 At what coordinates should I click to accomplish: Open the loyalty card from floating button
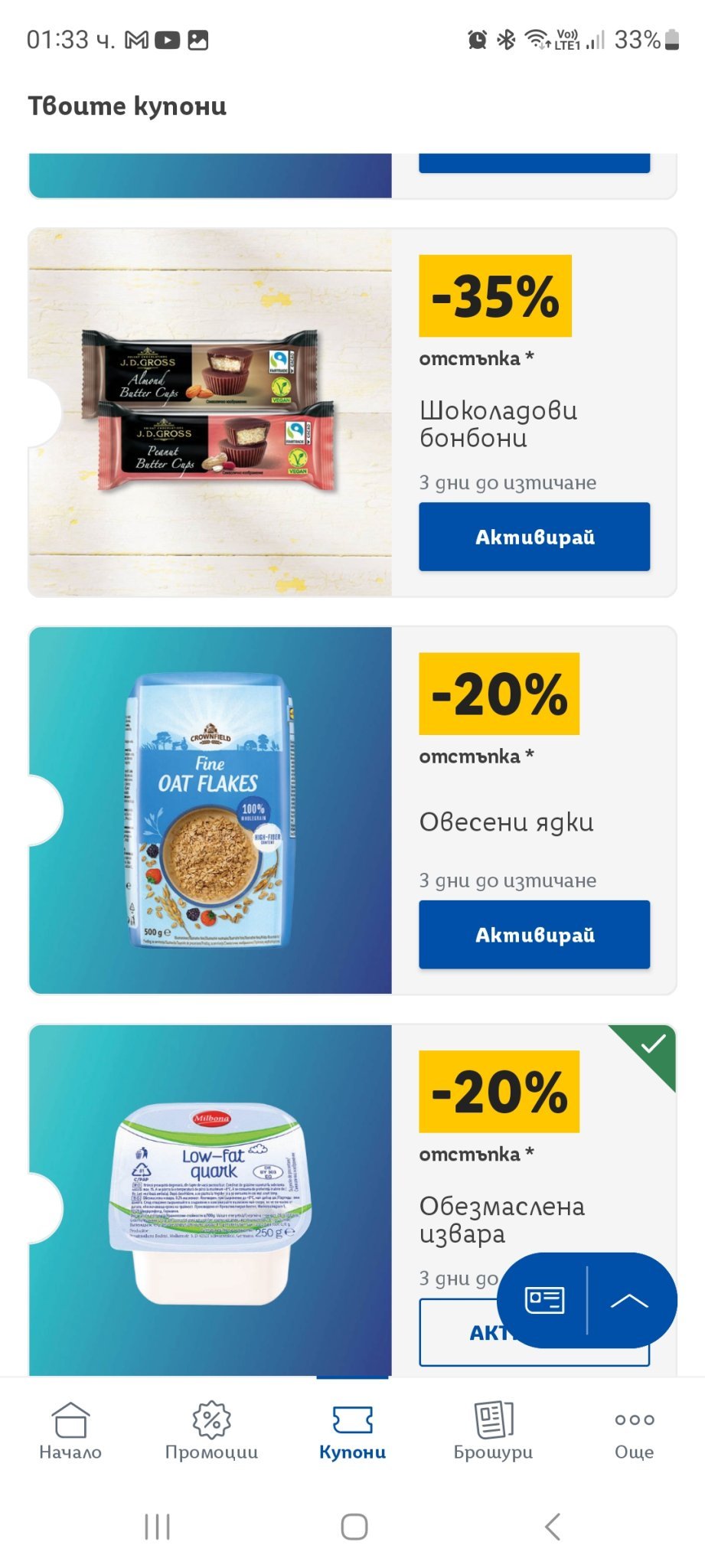click(x=544, y=1300)
